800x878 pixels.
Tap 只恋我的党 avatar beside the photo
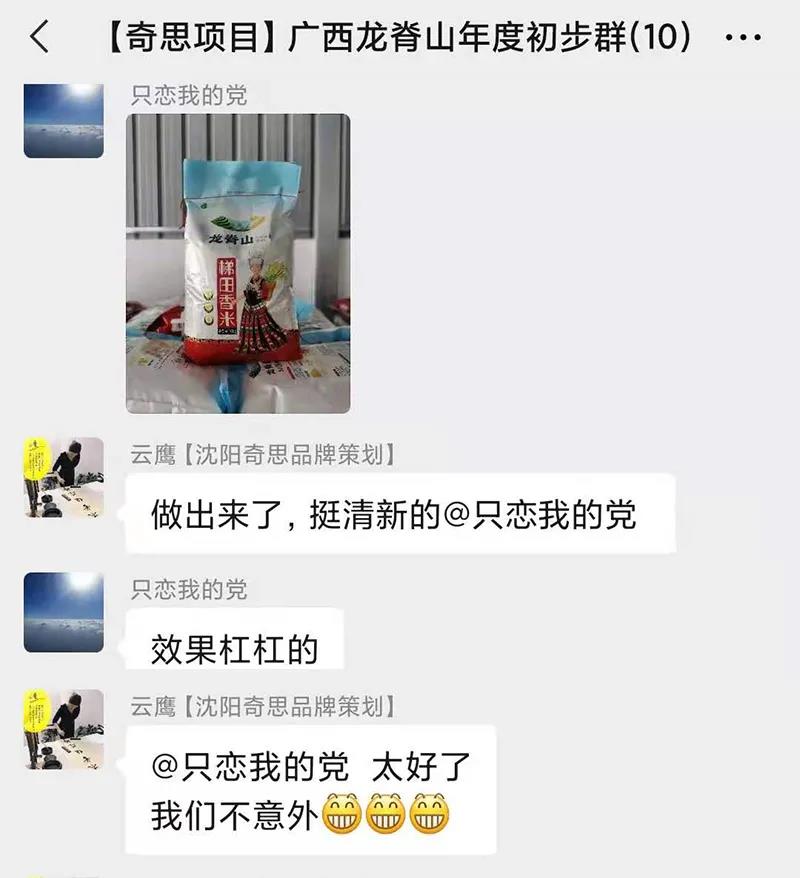(63, 121)
